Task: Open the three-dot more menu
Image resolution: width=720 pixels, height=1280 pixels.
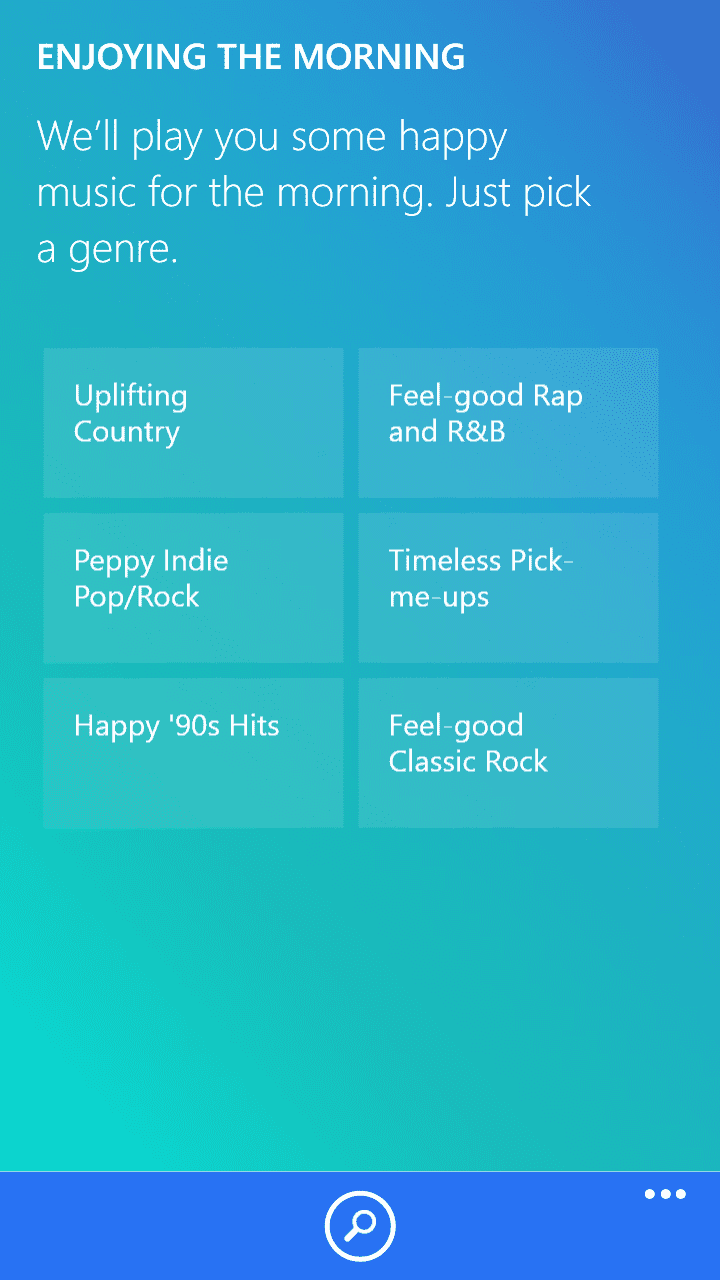Action: [x=665, y=1194]
